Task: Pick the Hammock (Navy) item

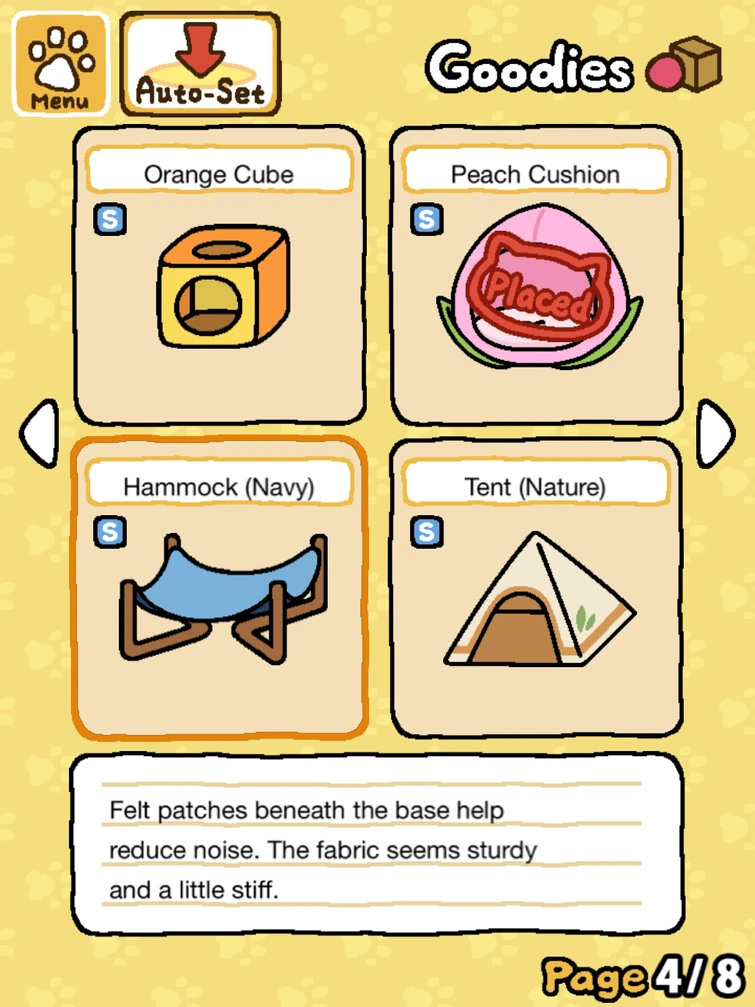Action: pos(220,589)
